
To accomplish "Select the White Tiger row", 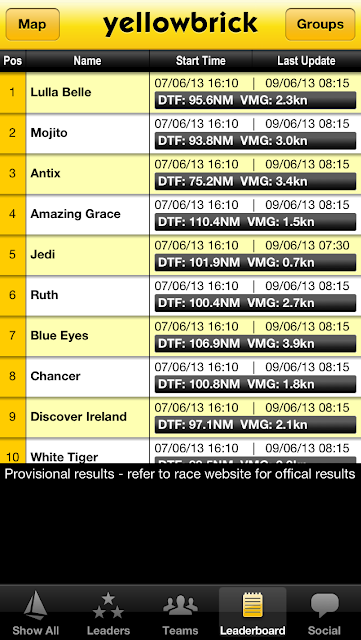I will 180,451.
